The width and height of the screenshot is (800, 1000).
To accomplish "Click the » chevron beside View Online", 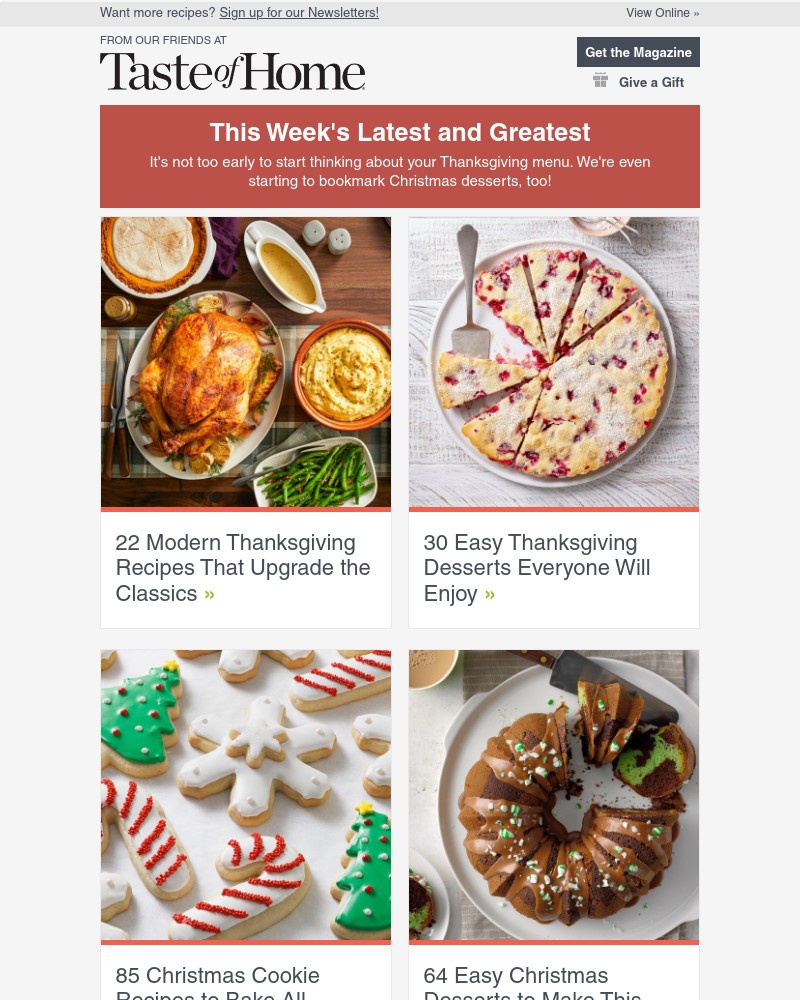I will point(694,12).
